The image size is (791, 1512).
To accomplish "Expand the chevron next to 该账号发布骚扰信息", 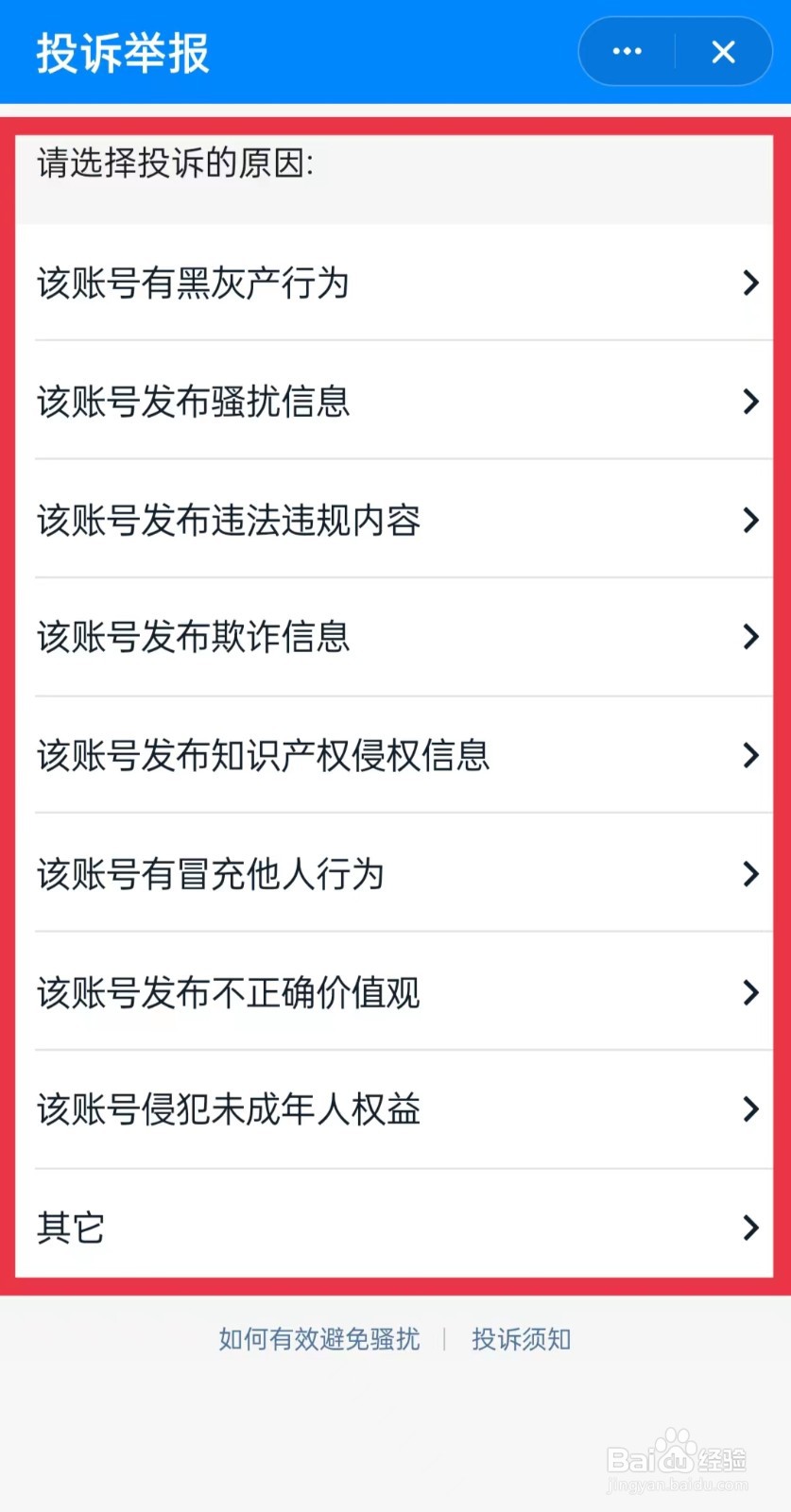I will tap(750, 402).
